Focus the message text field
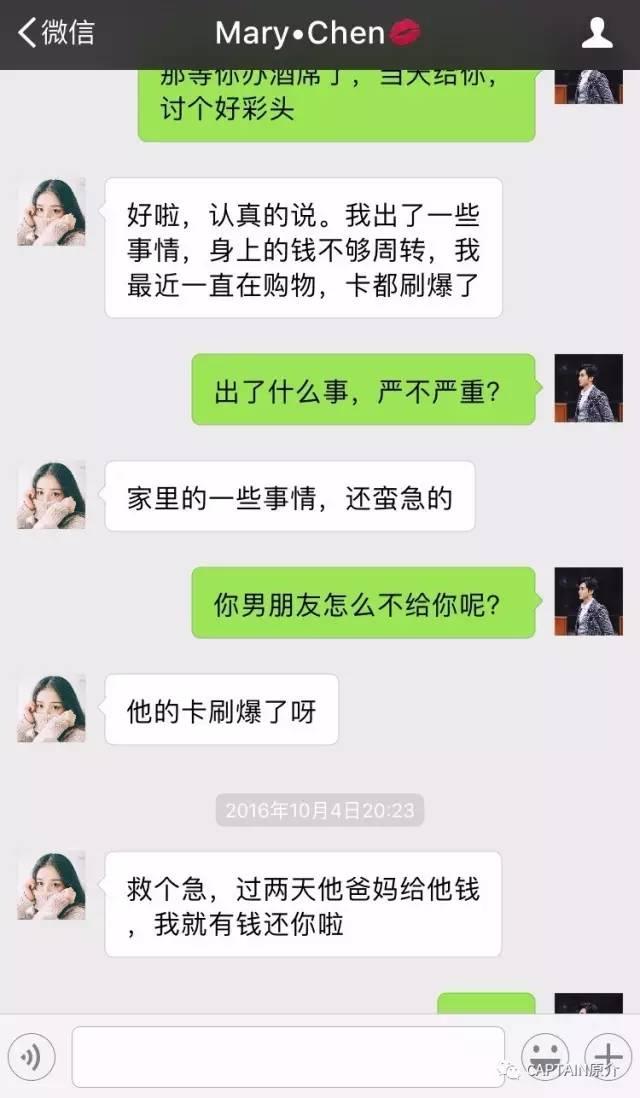 tap(288, 1057)
